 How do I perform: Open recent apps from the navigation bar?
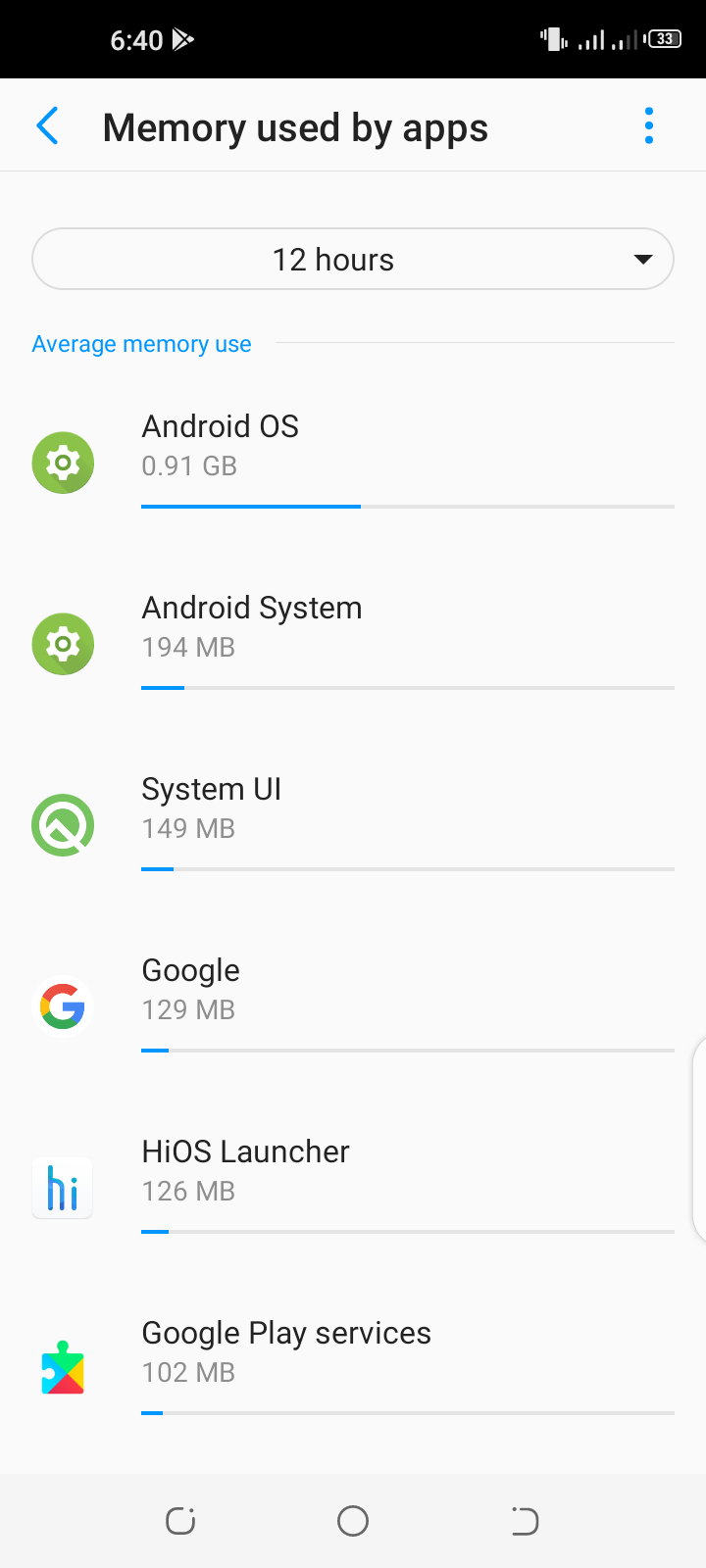pos(180,1521)
